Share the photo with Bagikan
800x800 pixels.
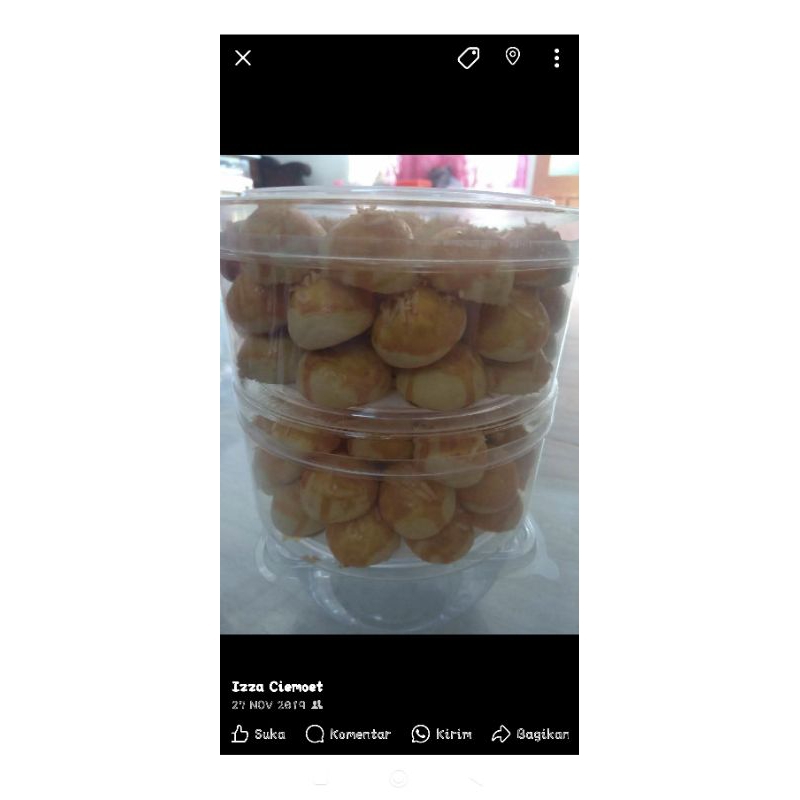pos(530,734)
